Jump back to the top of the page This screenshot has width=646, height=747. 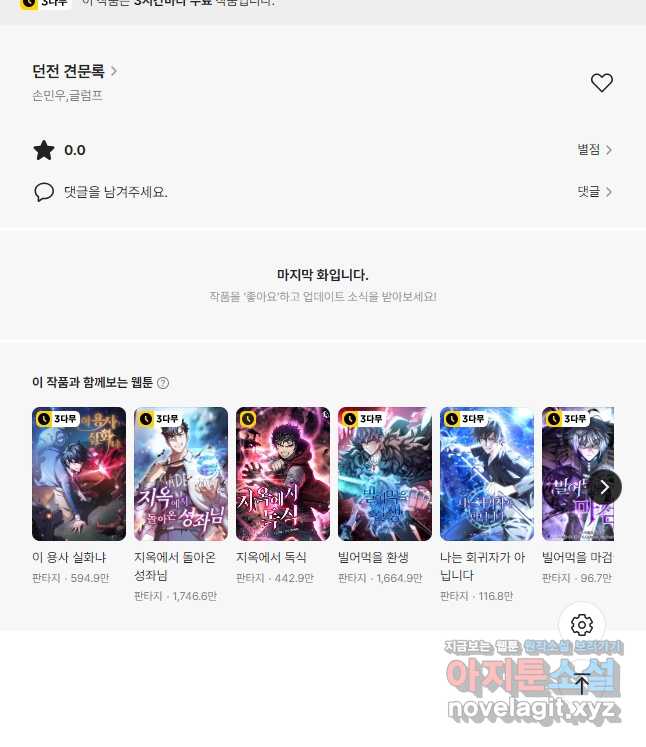582,685
